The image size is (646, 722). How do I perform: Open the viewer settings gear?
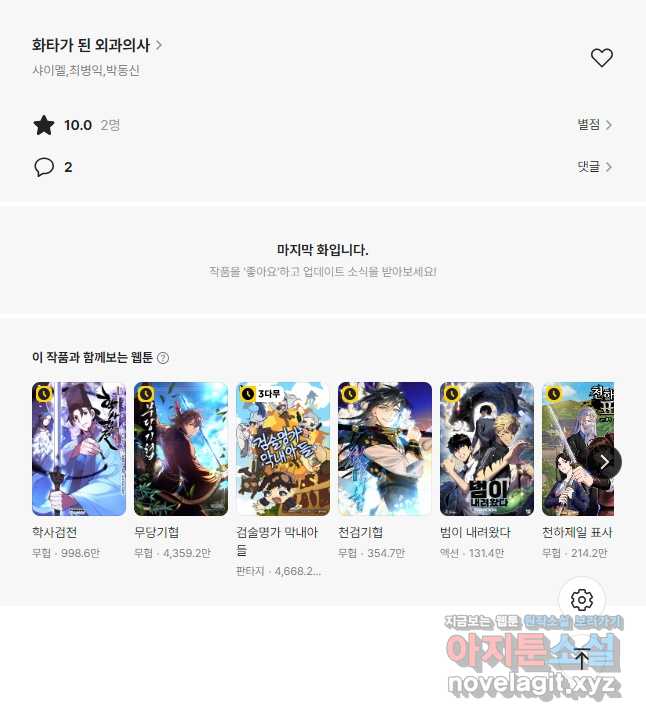(582, 600)
